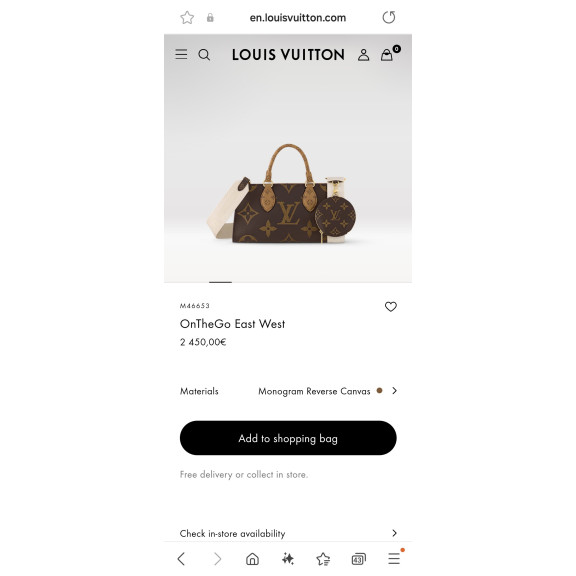Open the browser bookmarks list
Viewport: 576px width, 576px height.
coord(323,559)
